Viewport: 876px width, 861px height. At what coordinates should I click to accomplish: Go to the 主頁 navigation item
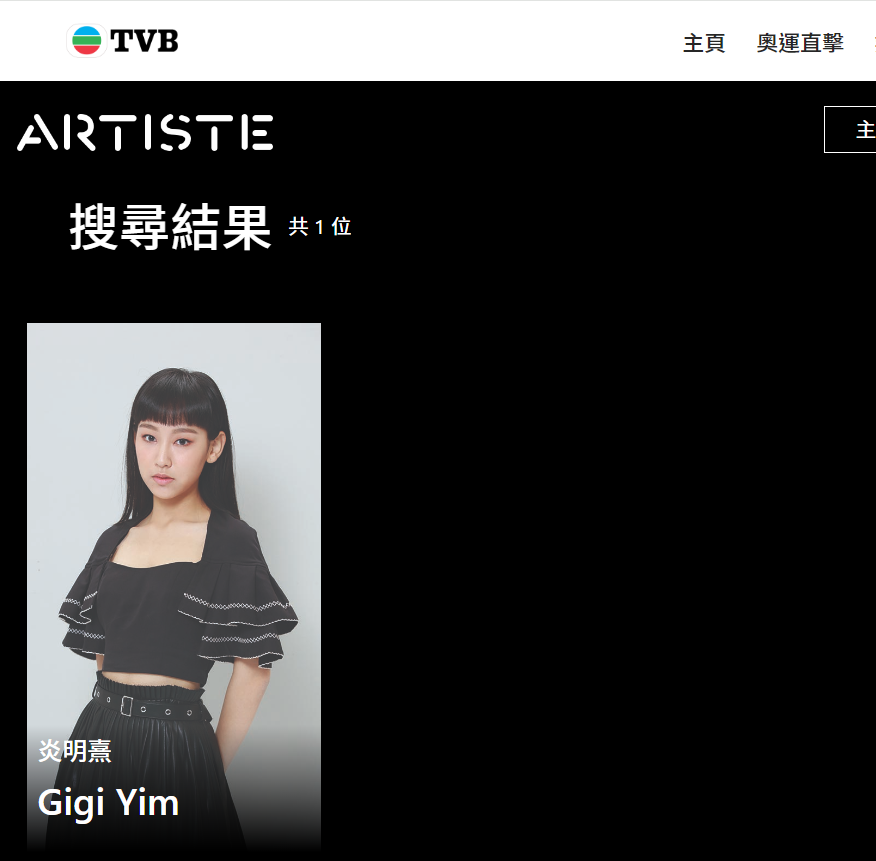[704, 43]
